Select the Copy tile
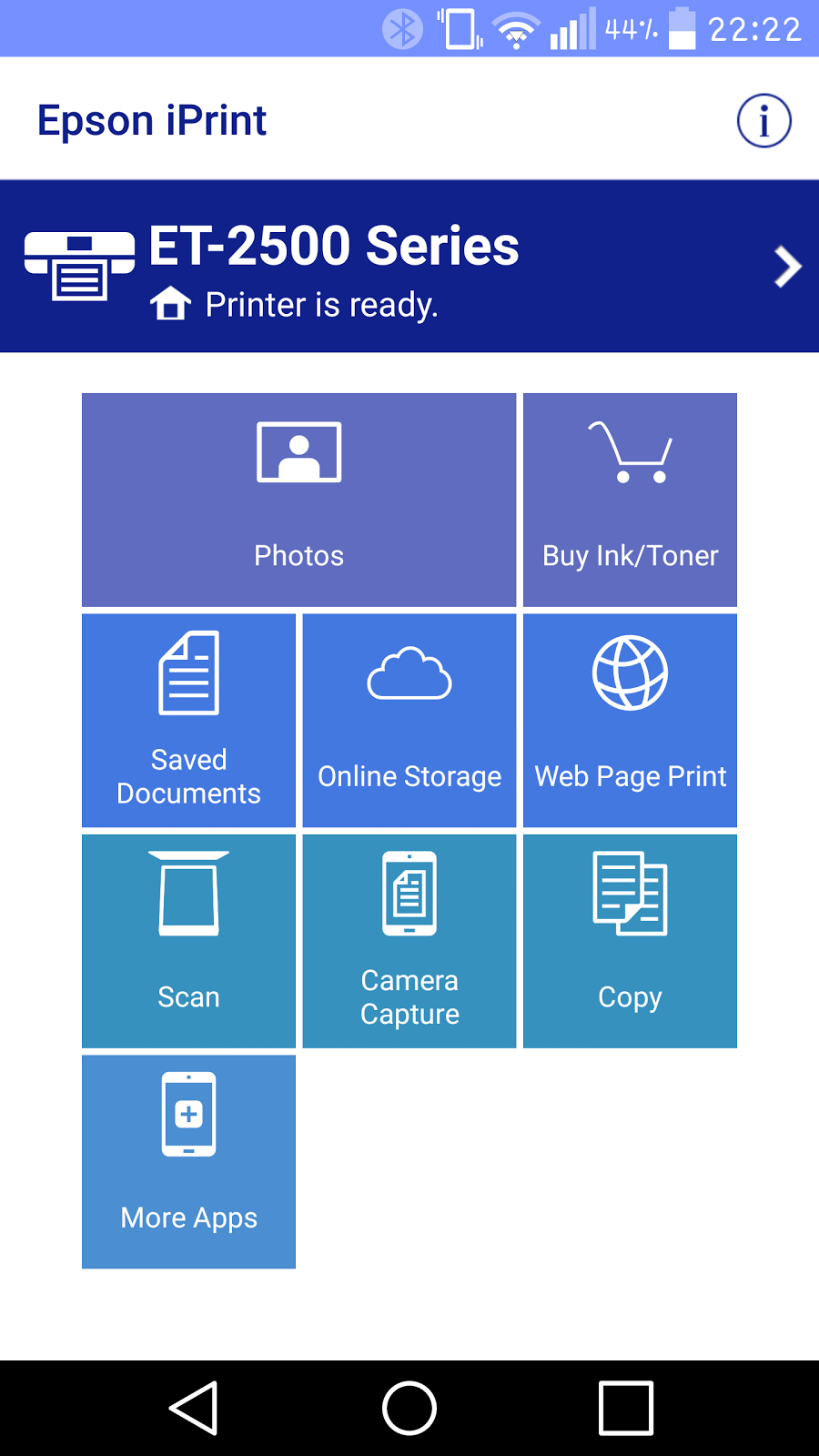The height and width of the screenshot is (1456, 819). tap(630, 941)
